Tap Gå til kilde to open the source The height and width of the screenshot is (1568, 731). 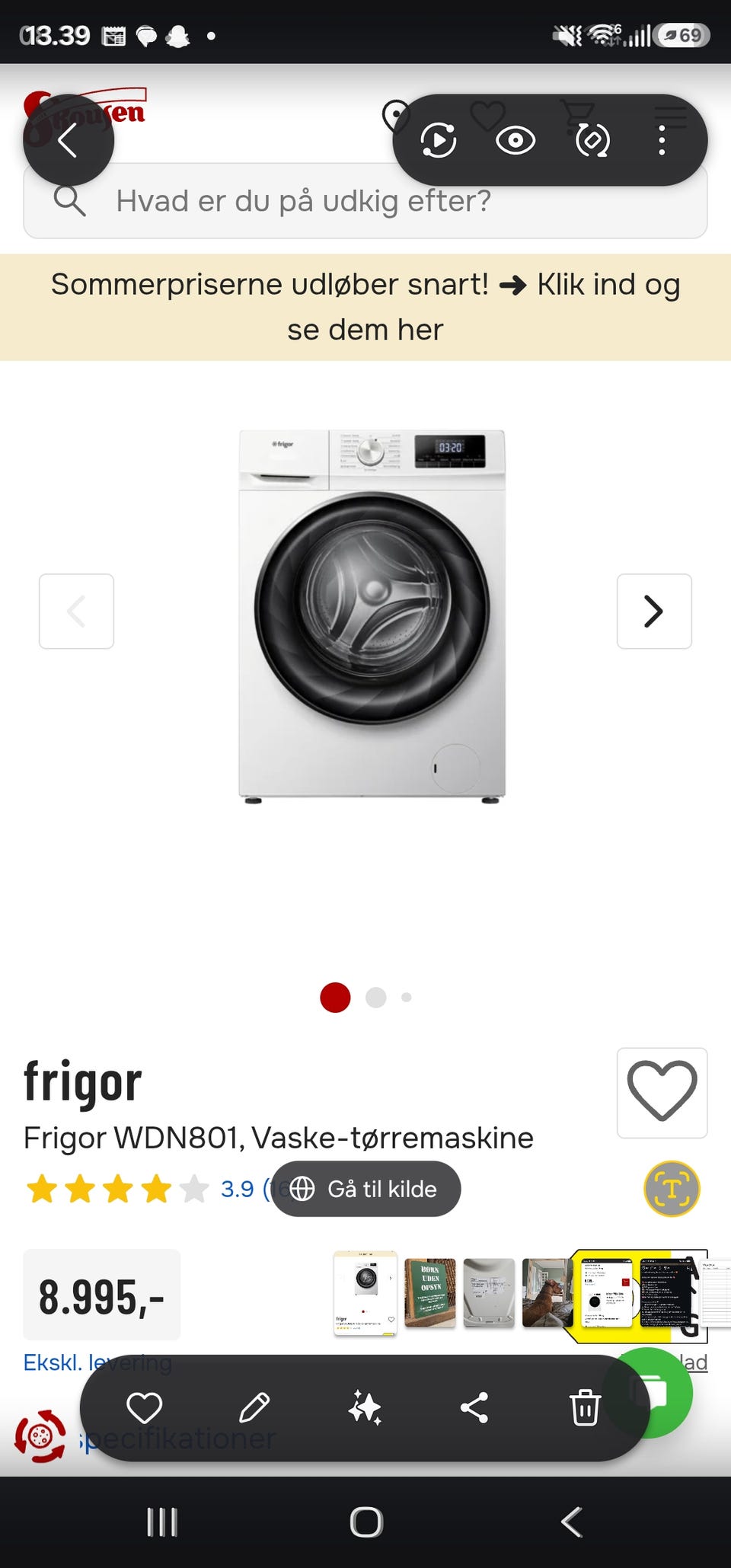[366, 1189]
